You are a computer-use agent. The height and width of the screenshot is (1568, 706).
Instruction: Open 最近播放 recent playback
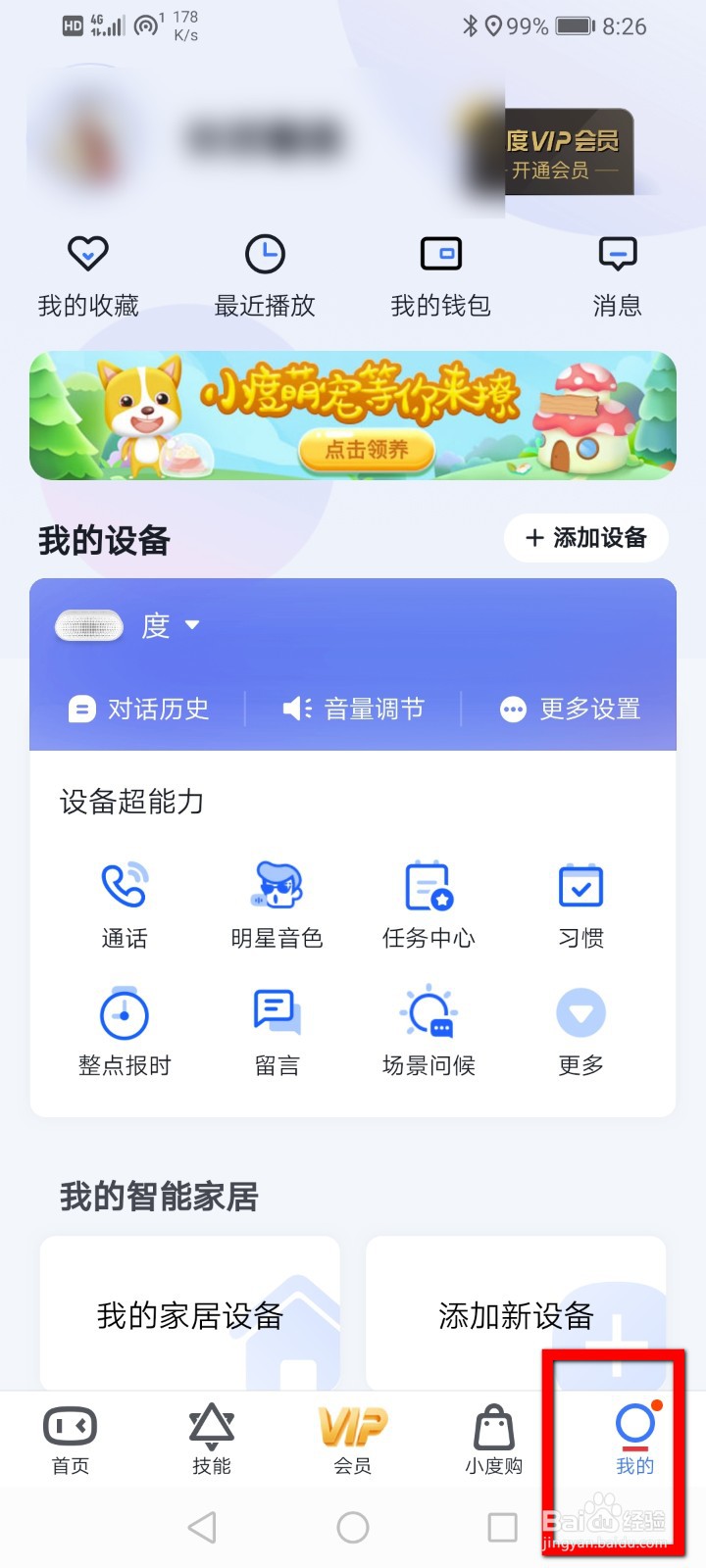click(x=265, y=274)
